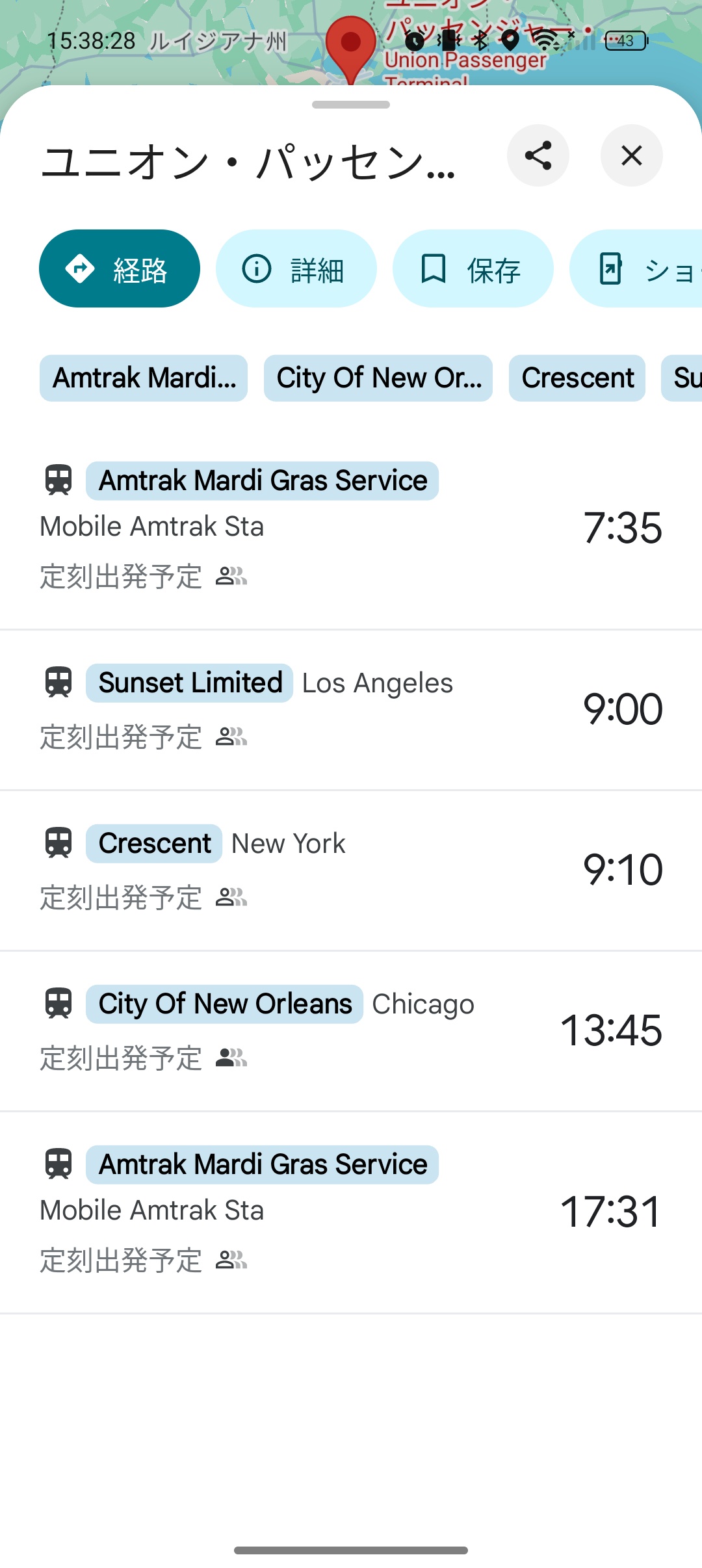The width and height of the screenshot is (702, 1568).
Task: View City Of New Orleans 13:45 to Chicago
Action: click(x=351, y=1030)
